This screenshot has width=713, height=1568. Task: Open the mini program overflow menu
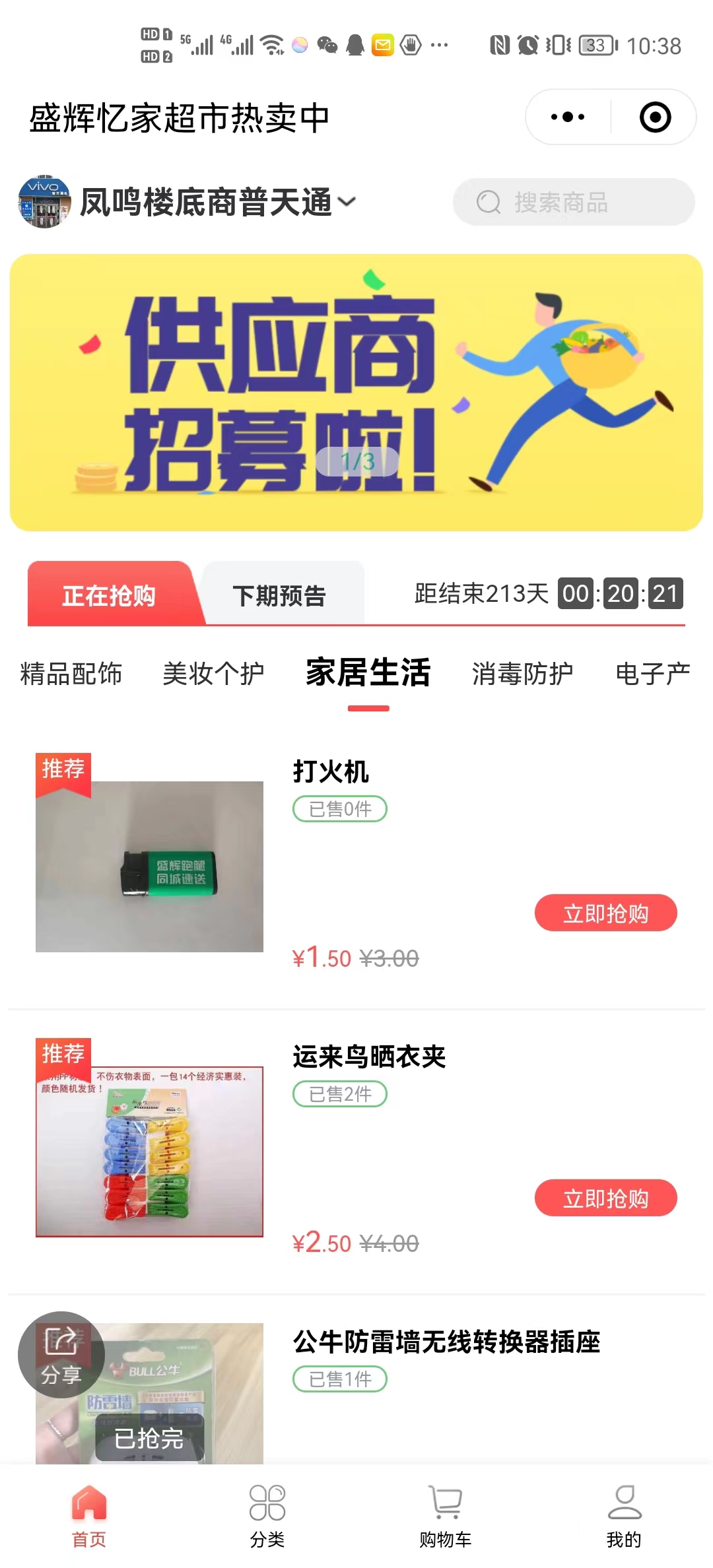[x=568, y=117]
